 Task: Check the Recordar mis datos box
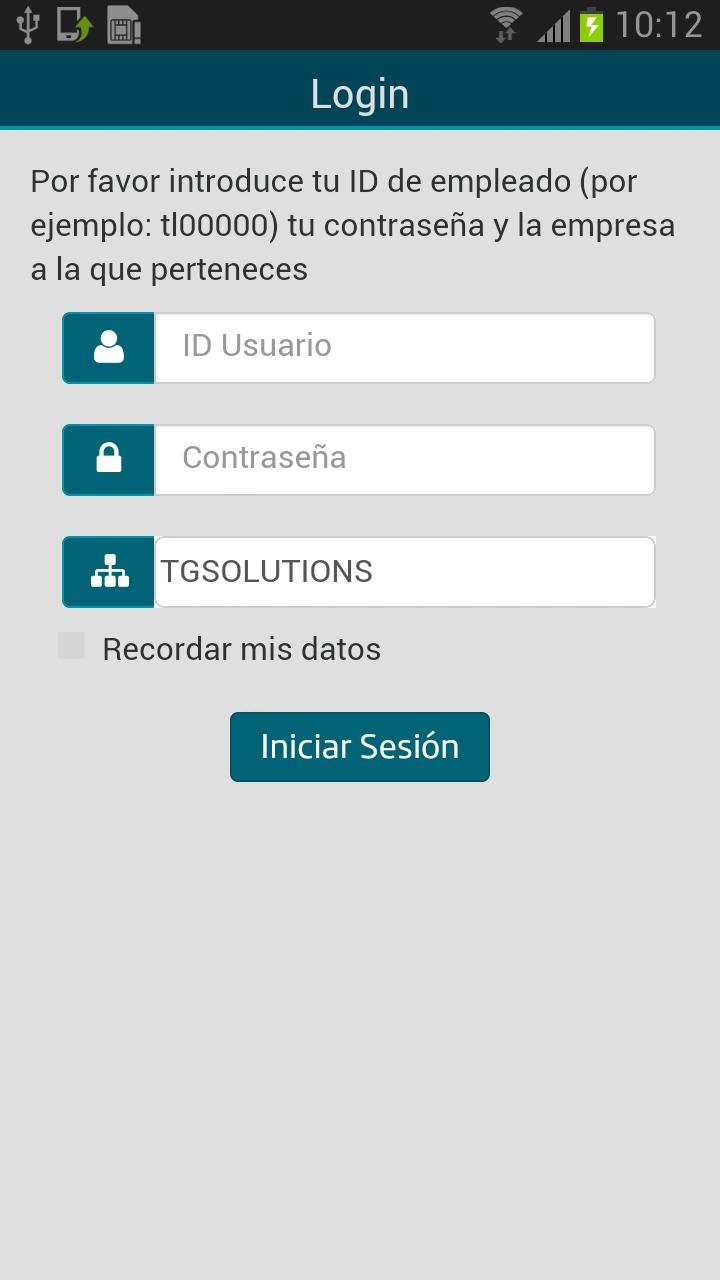click(72, 646)
